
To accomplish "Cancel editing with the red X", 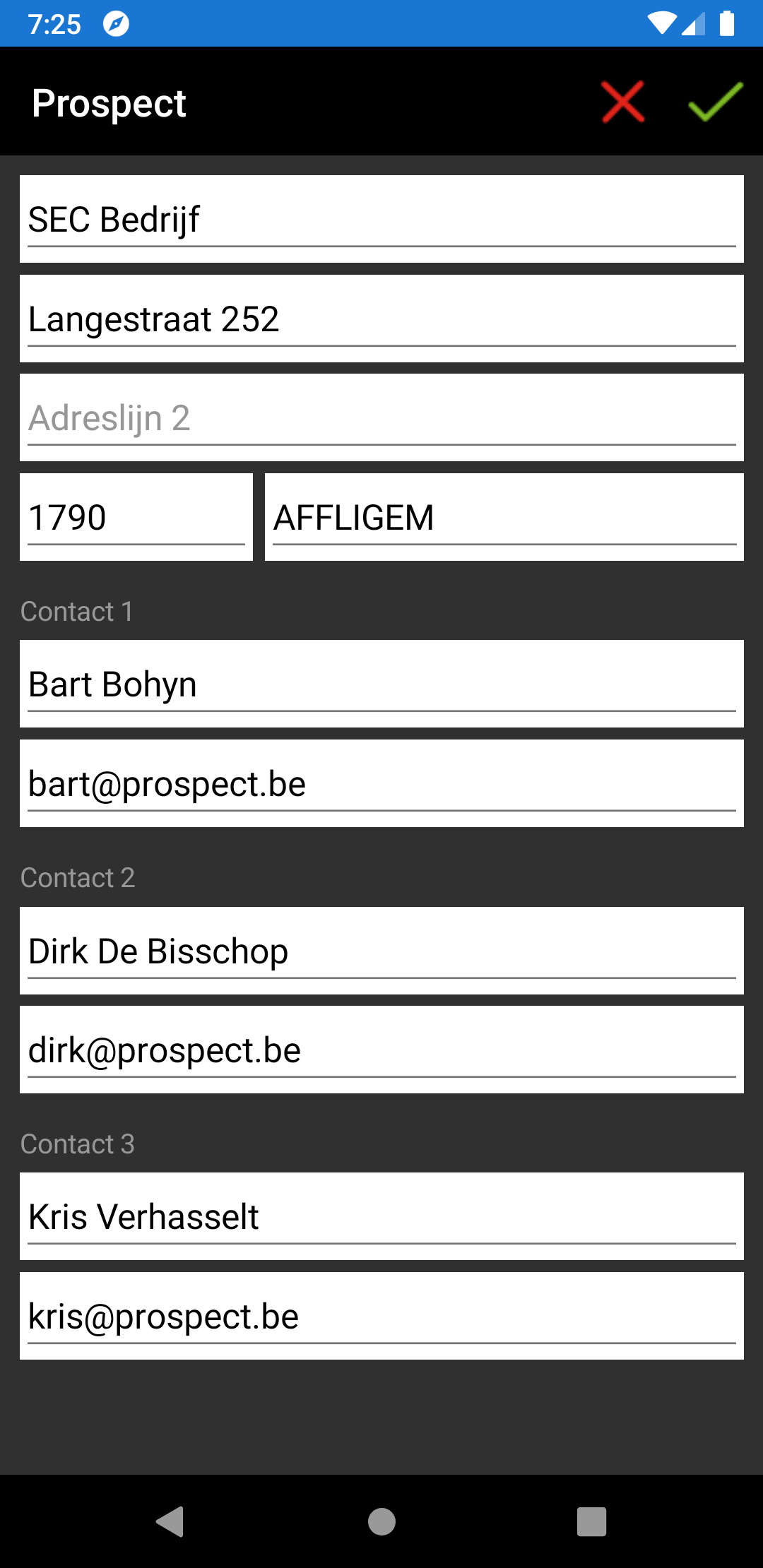I will pyautogui.click(x=622, y=102).
